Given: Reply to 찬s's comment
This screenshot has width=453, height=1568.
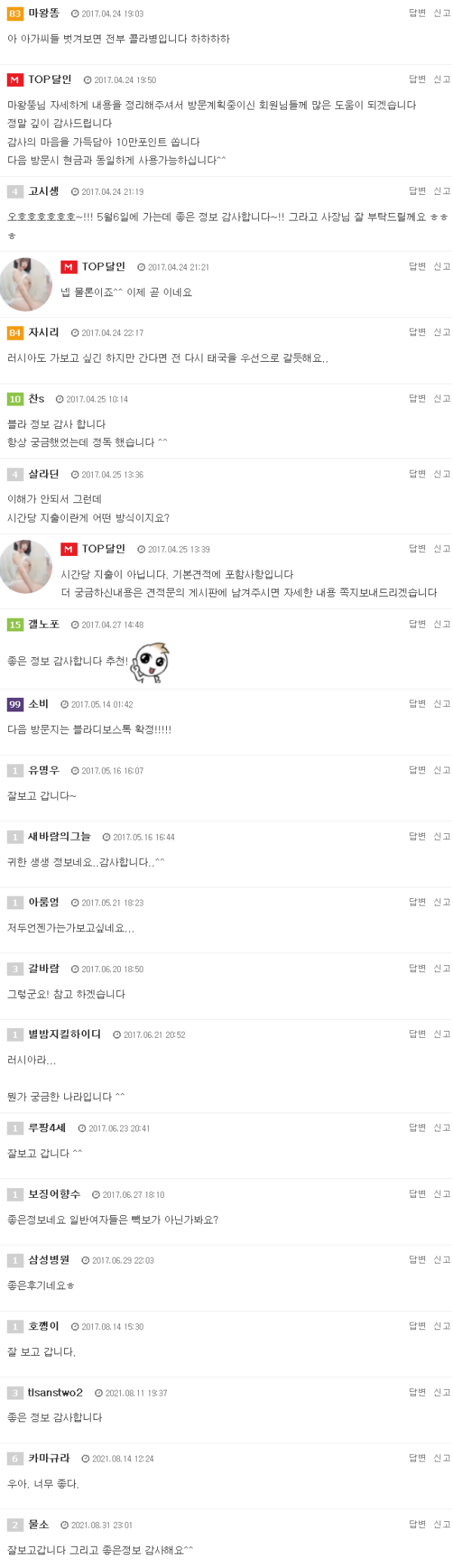Looking at the screenshot, I should pyautogui.click(x=417, y=399).
